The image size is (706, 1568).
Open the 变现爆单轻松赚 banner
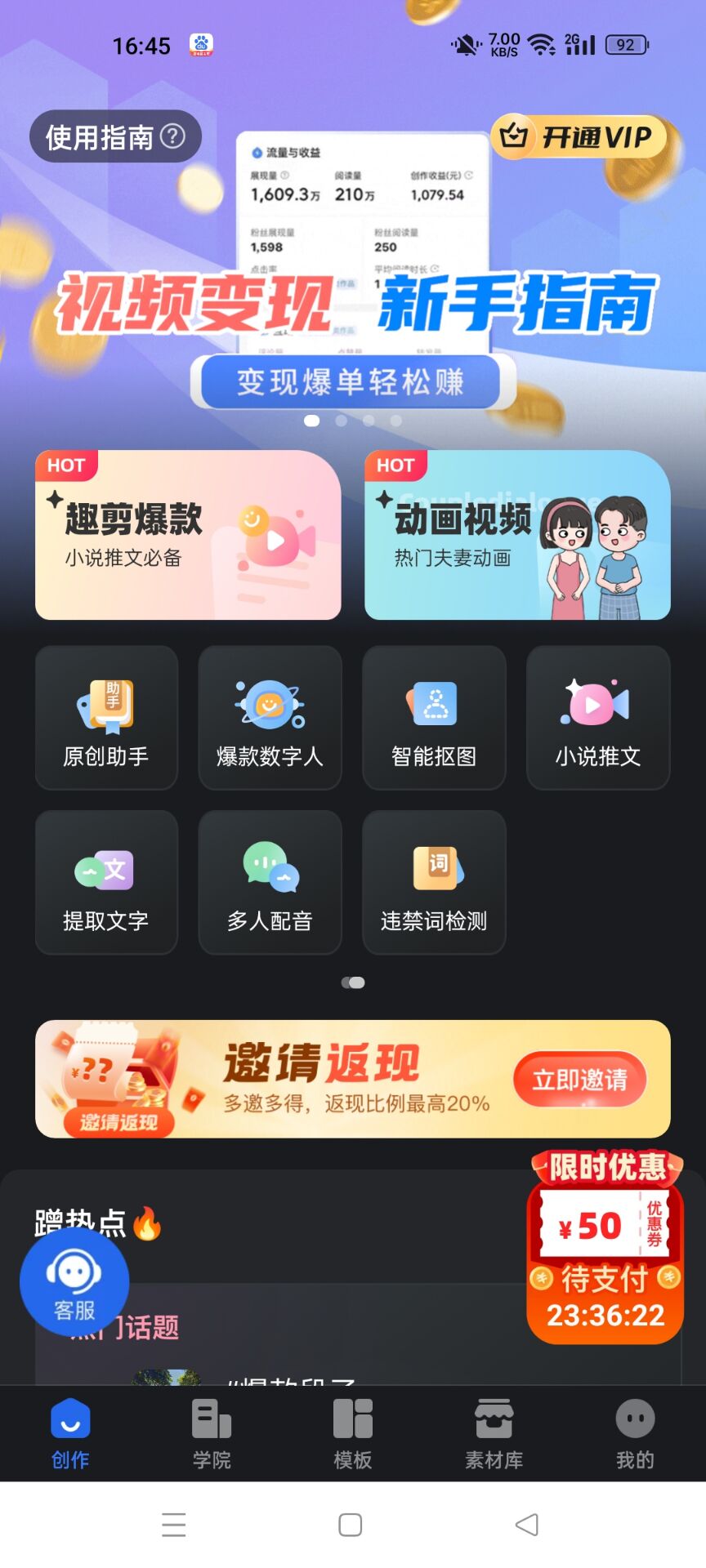coord(351,381)
